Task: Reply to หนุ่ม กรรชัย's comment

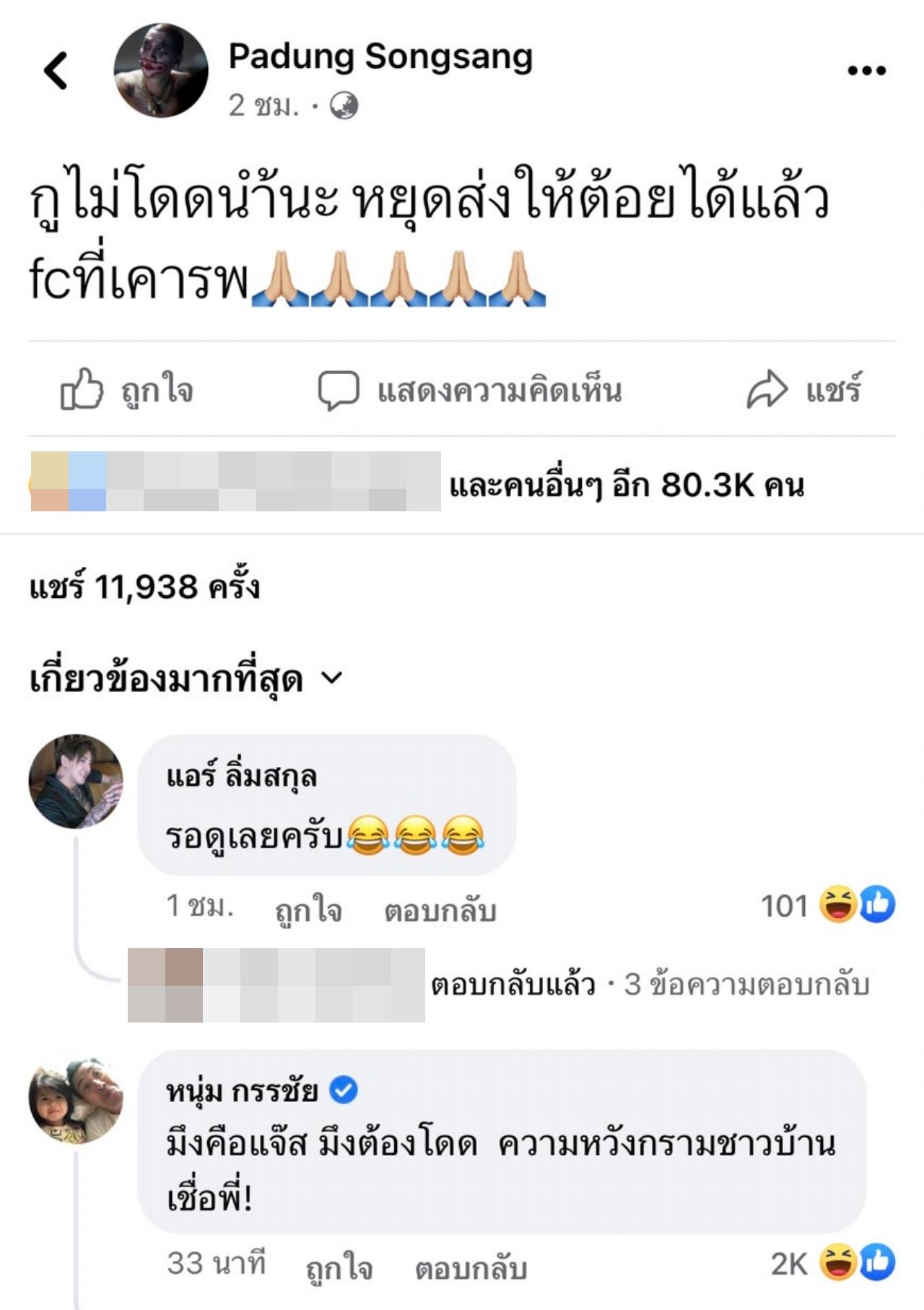Action: tap(471, 1268)
